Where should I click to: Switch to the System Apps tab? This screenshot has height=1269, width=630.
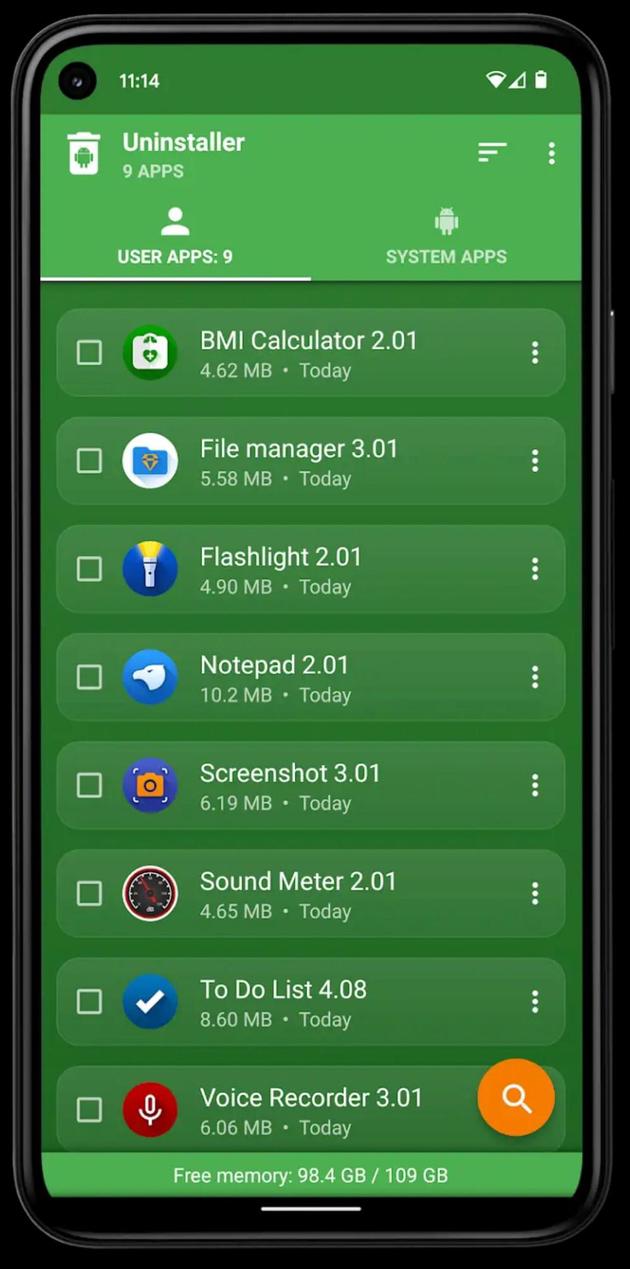pos(446,237)
